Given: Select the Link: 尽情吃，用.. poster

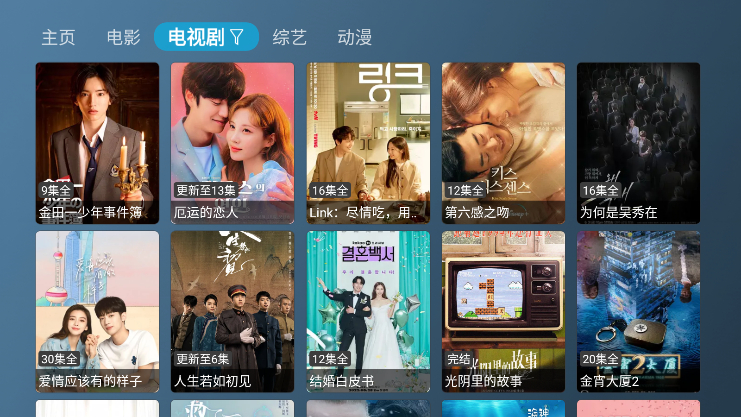Looking at the screenshot, I should (x=368, y=143).
